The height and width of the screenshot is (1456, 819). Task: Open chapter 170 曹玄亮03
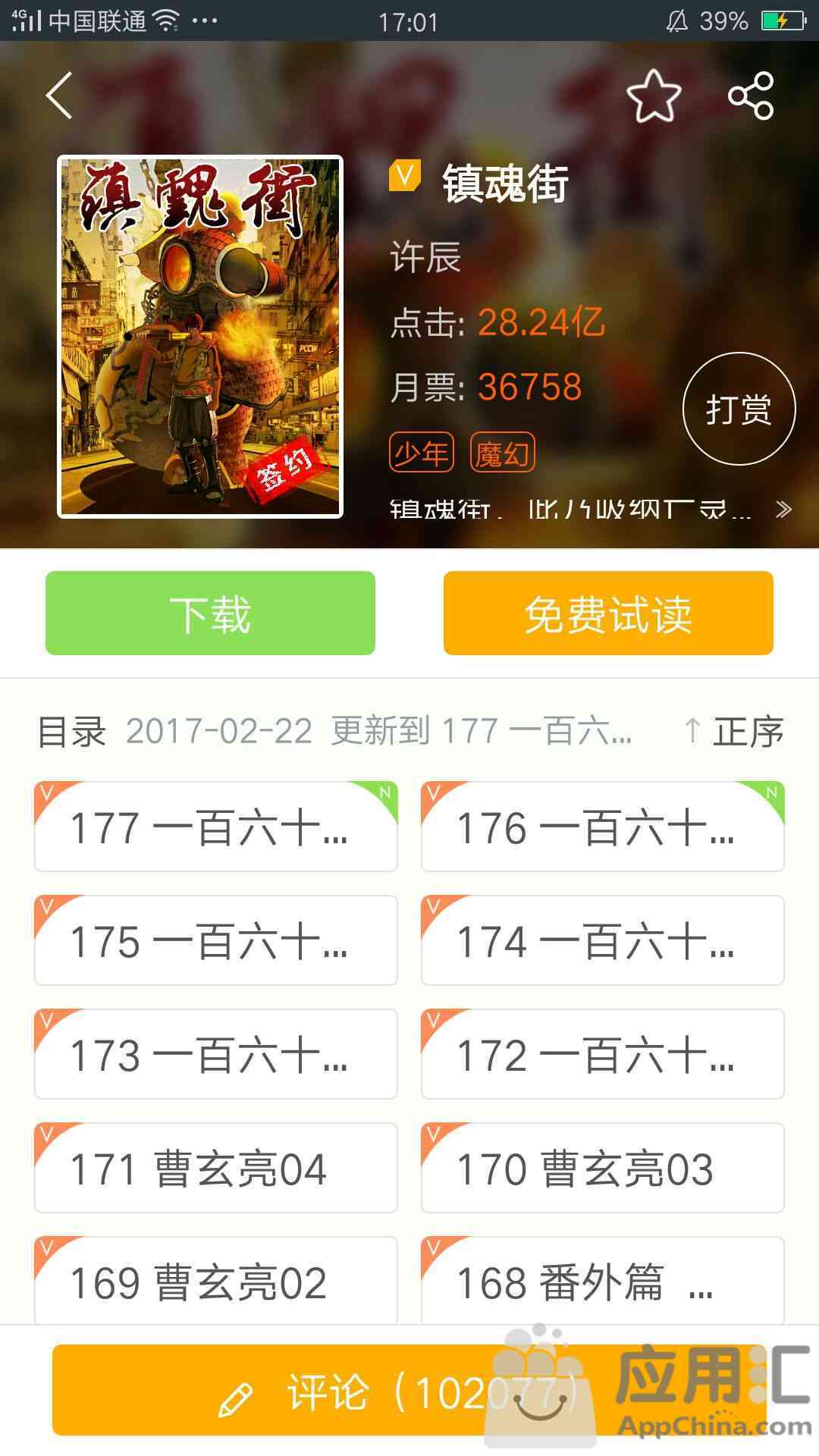[x=602, y=1168]
